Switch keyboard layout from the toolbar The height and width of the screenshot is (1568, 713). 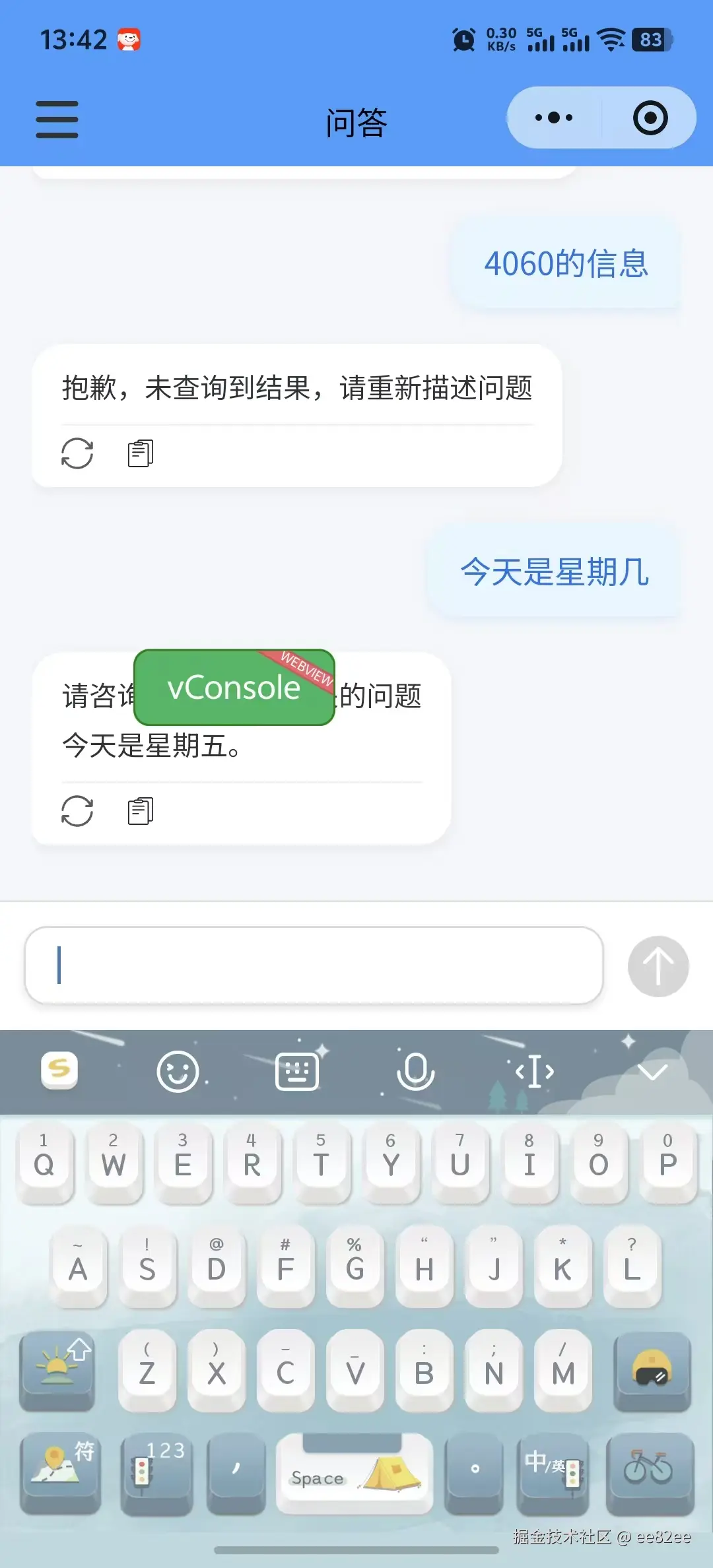tap(296, 1071)
